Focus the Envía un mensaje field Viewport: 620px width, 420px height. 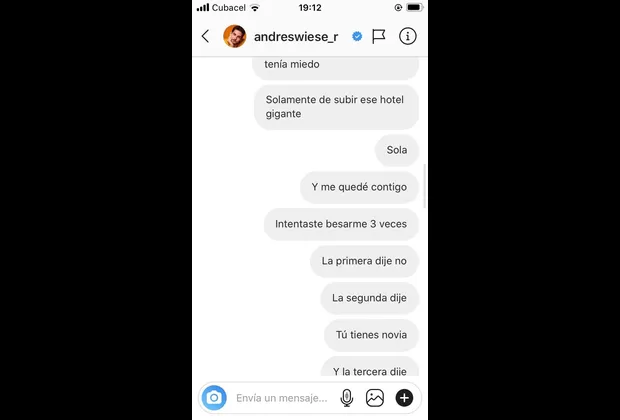point(282,398)
